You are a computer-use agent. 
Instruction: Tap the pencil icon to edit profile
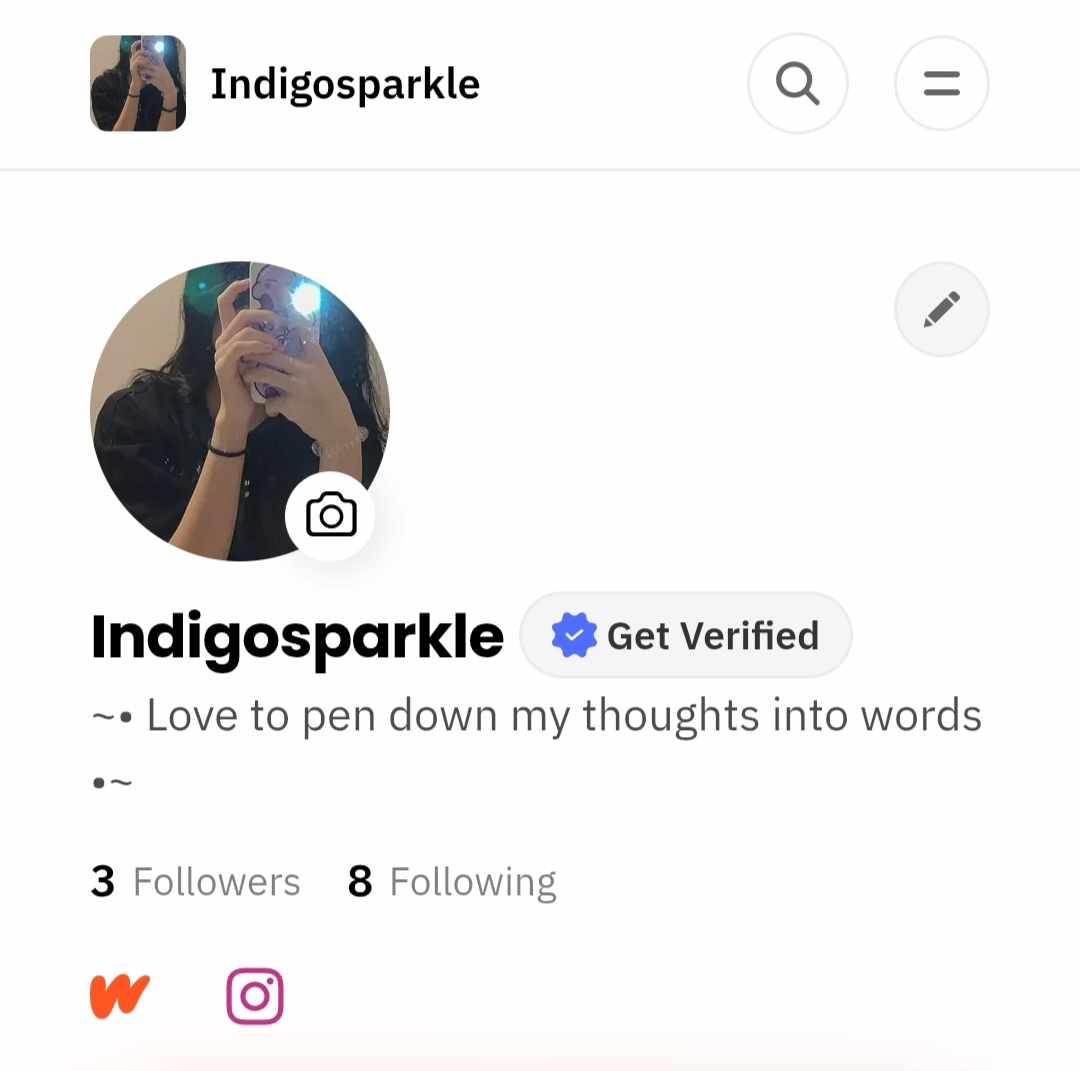[941, 310]
